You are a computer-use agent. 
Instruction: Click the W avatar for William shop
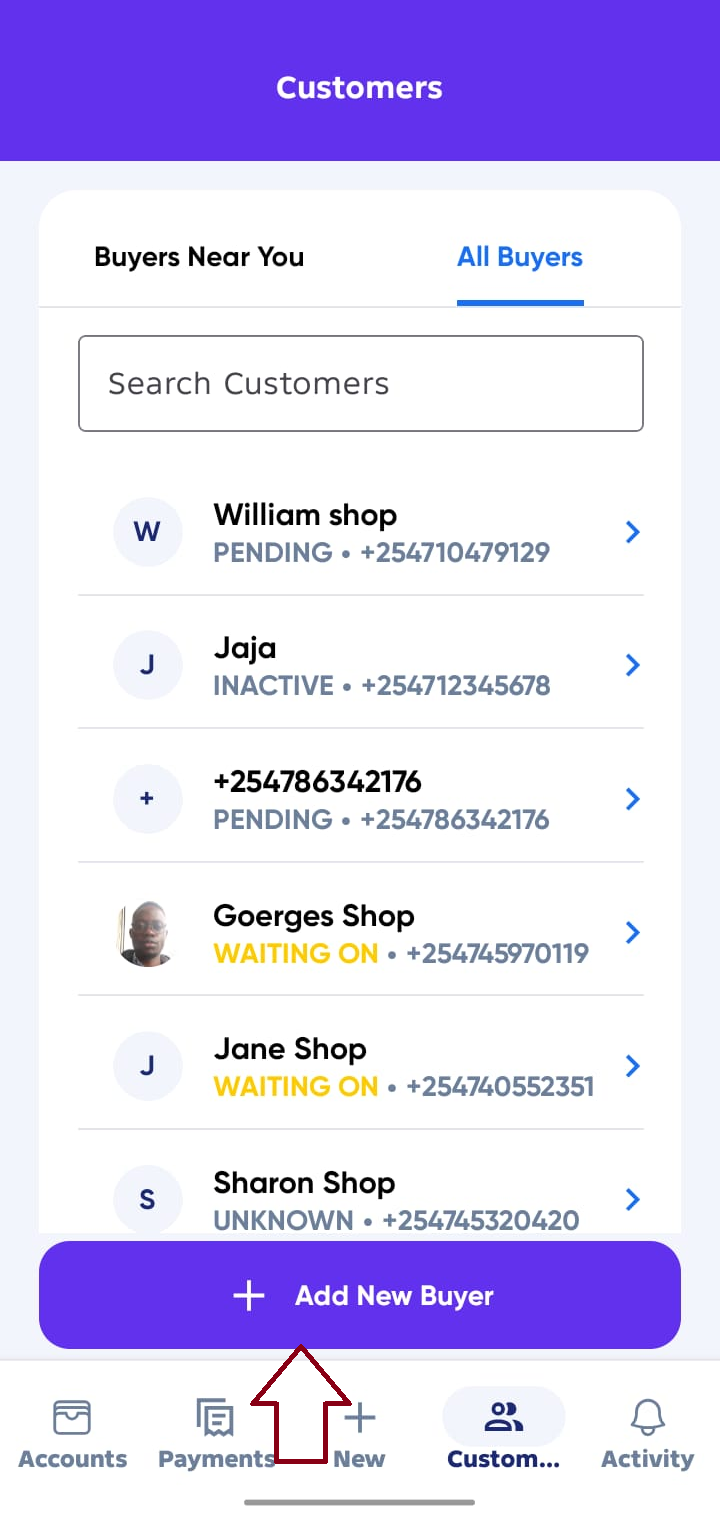tap(148, 531)
